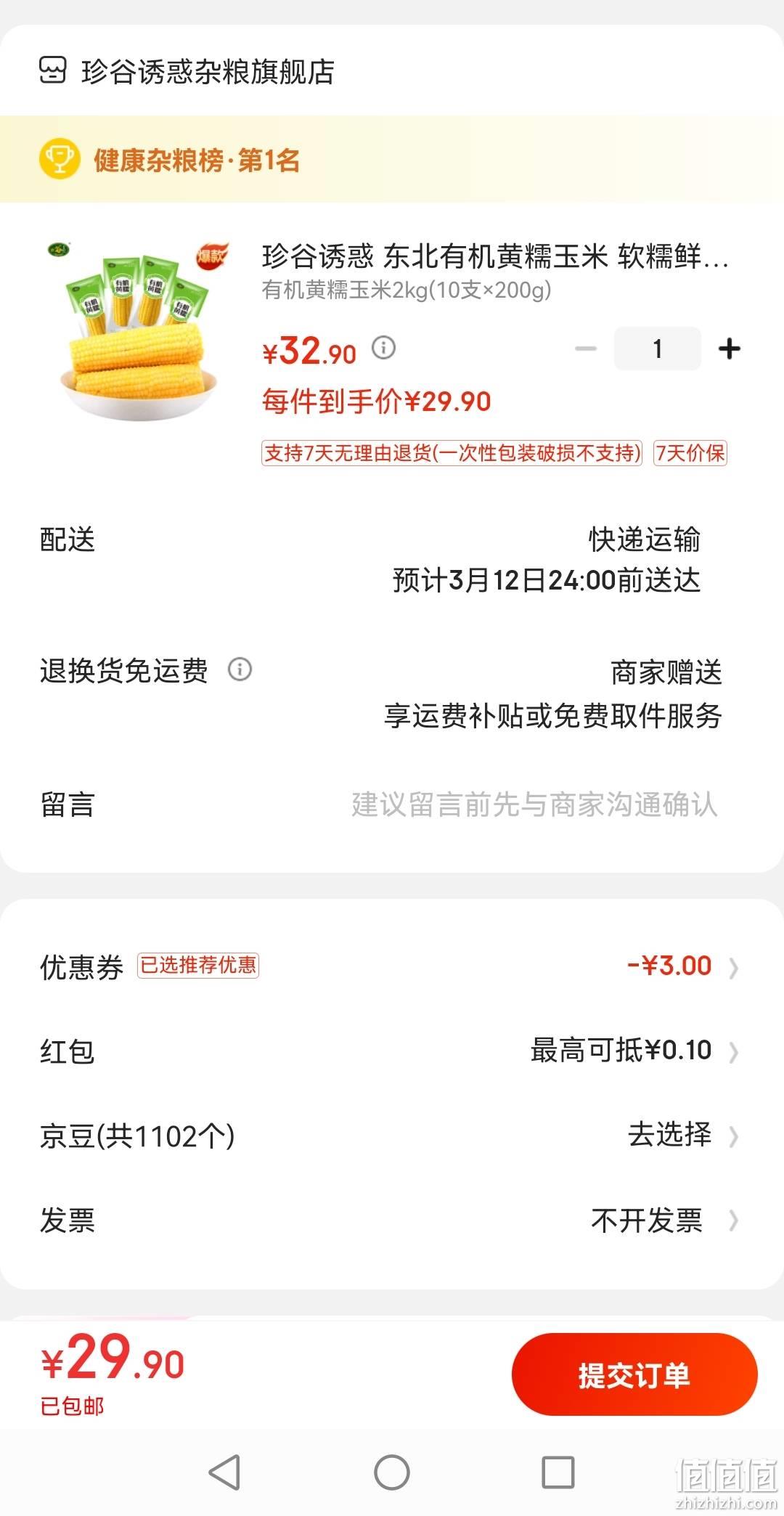The image size is (784, 1516).
Task: Submit the order with 提交订单
Action: coord(634,1374)
